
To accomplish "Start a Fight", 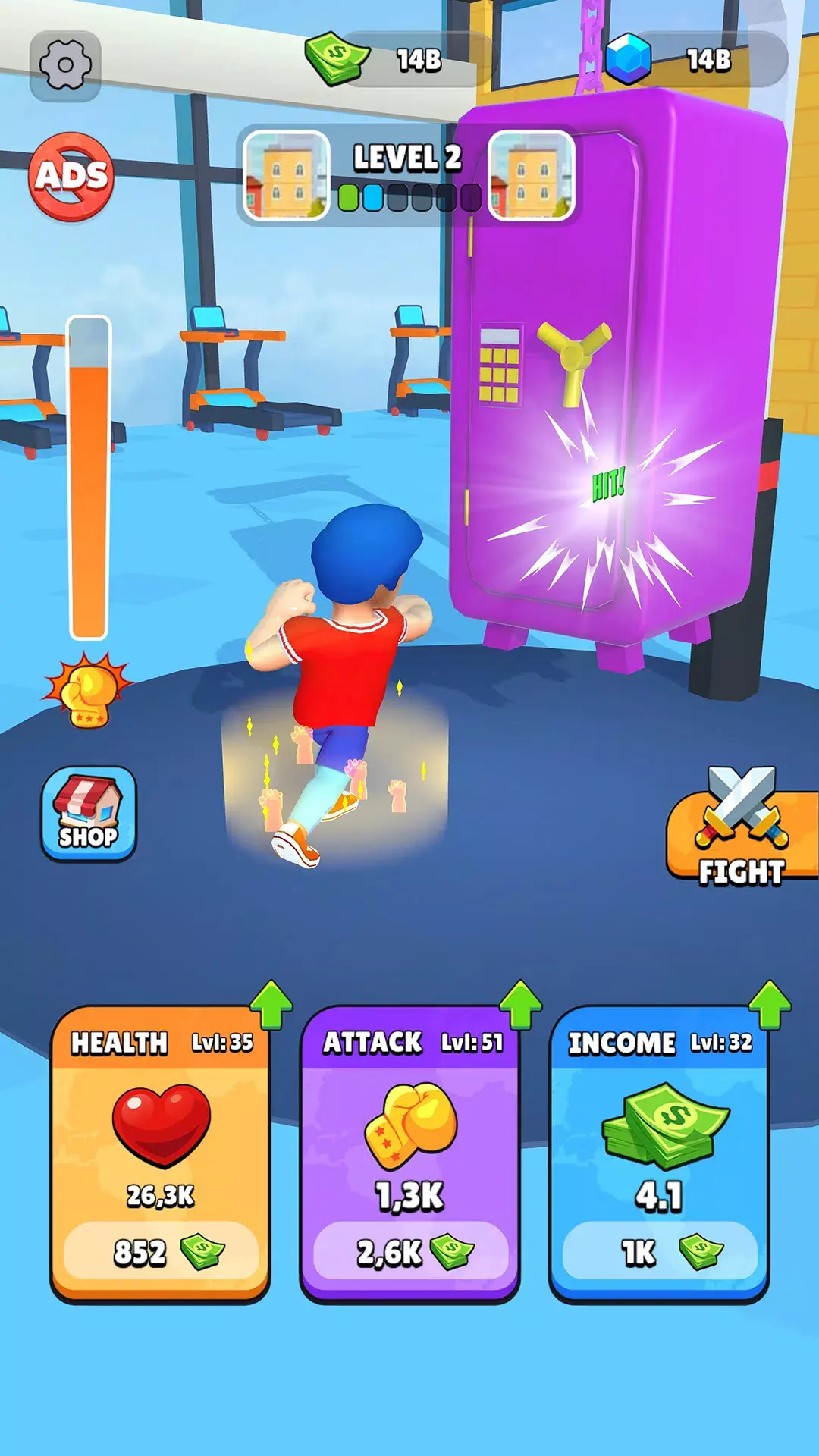I will (741, 834).
